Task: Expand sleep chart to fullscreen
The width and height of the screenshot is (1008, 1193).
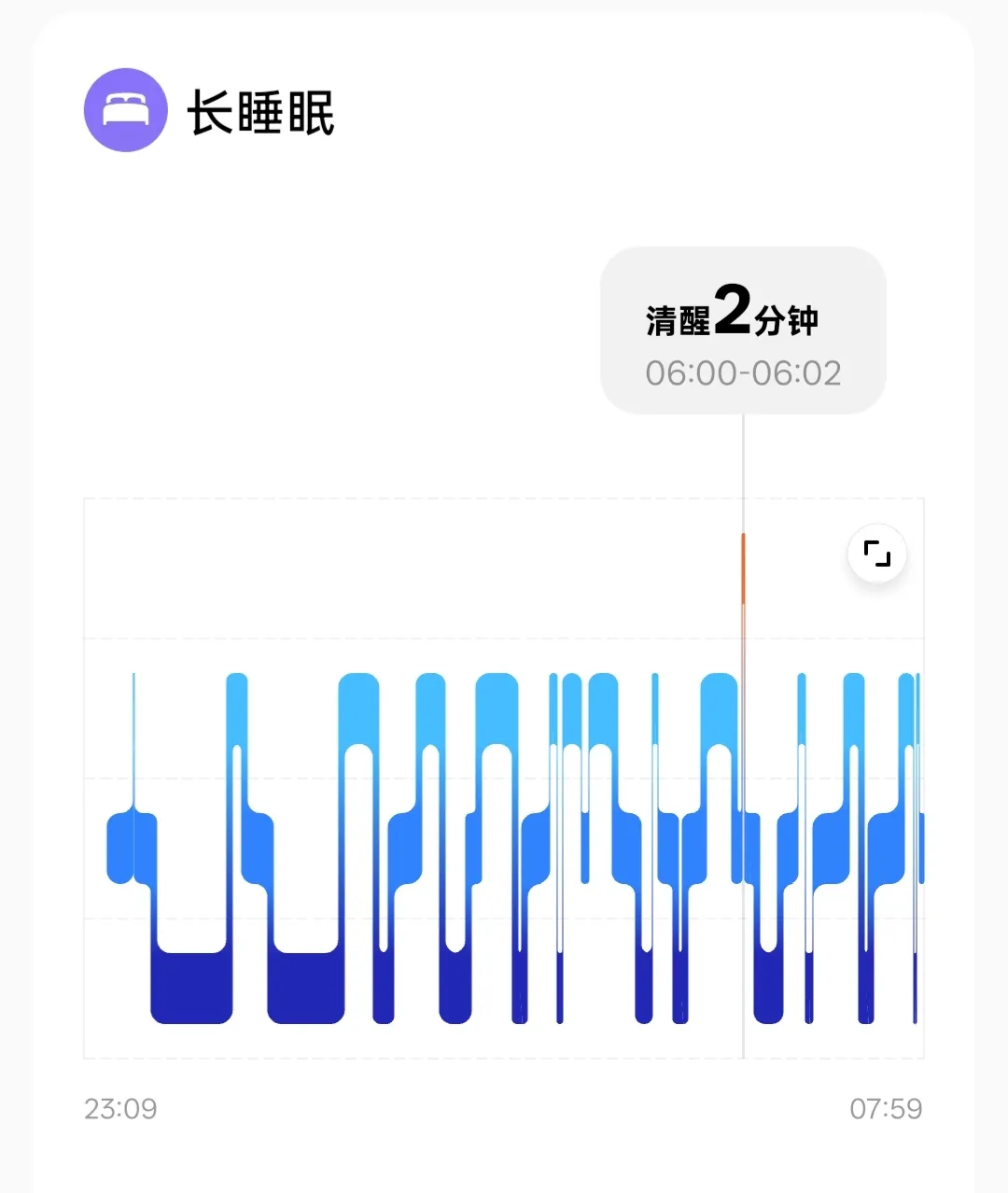Action: (876, 554)
